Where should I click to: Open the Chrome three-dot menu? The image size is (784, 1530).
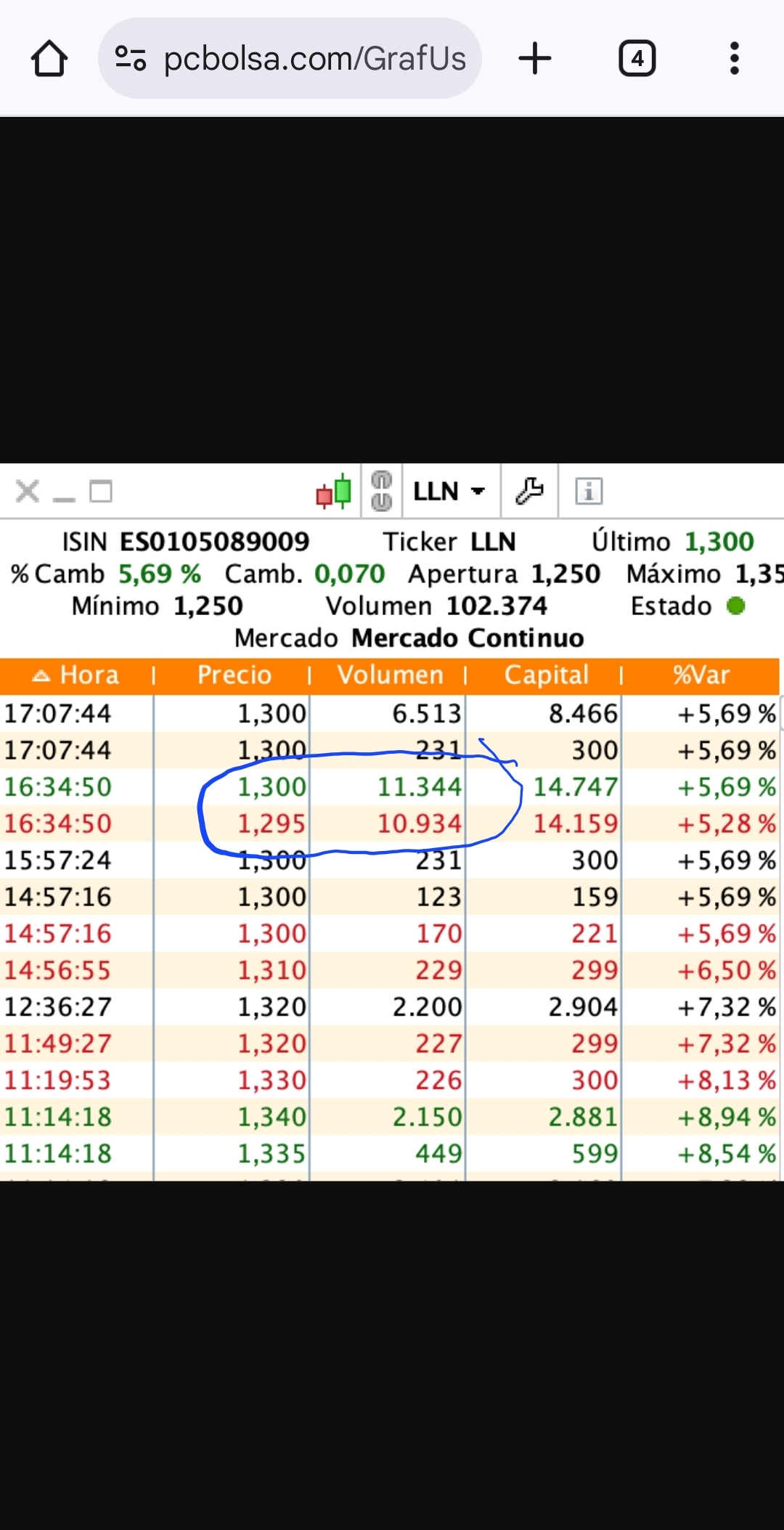click(x=734, y=58)
